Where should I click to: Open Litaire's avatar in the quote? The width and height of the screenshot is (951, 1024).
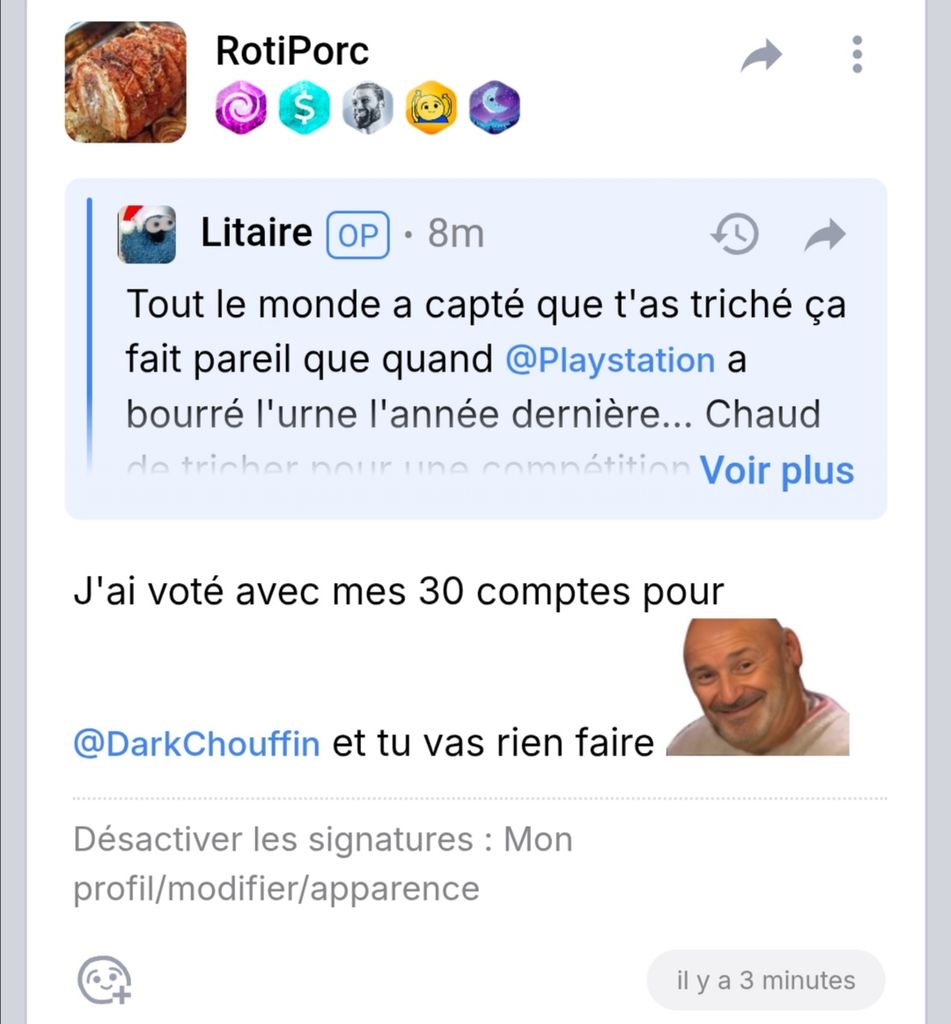coord(147,234)
